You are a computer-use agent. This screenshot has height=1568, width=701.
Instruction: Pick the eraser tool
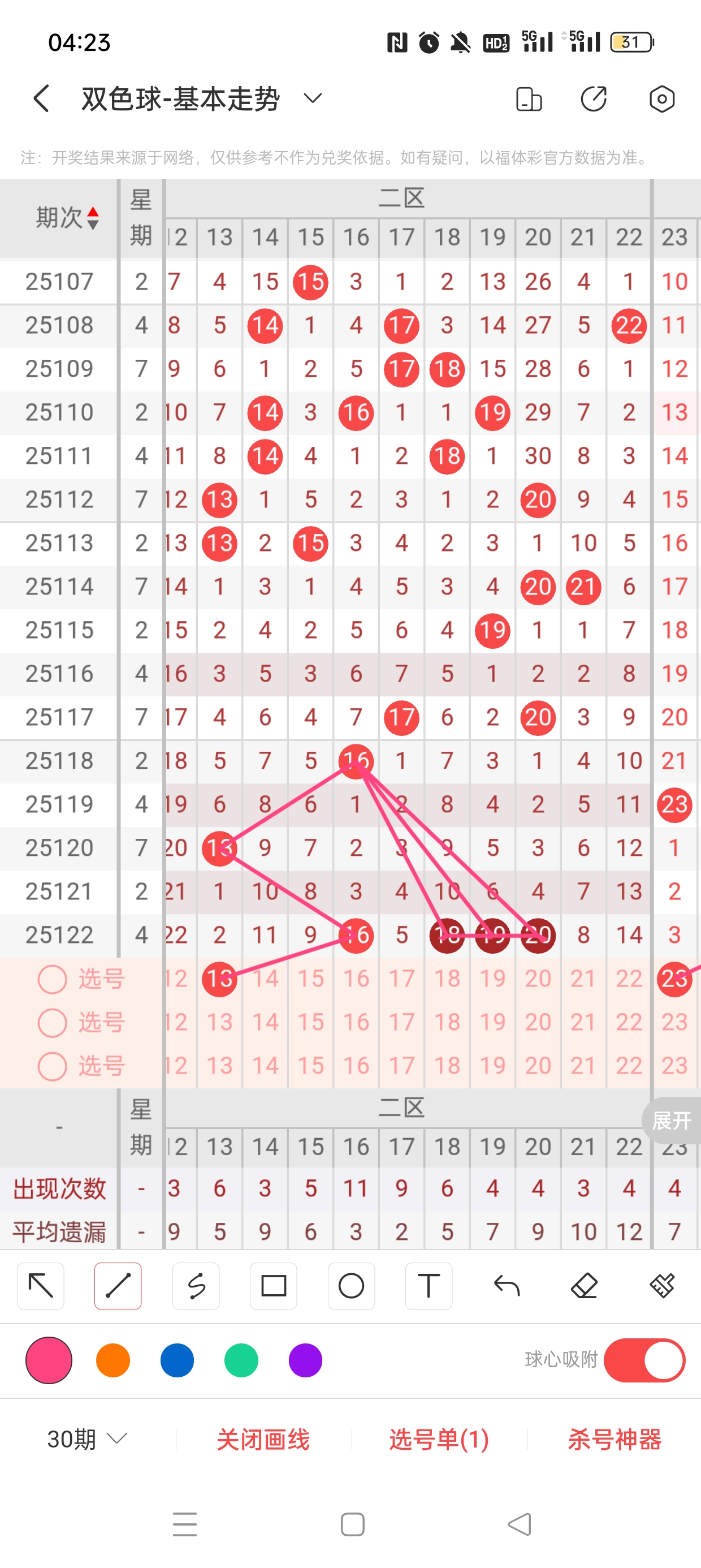pos(584,1286)
